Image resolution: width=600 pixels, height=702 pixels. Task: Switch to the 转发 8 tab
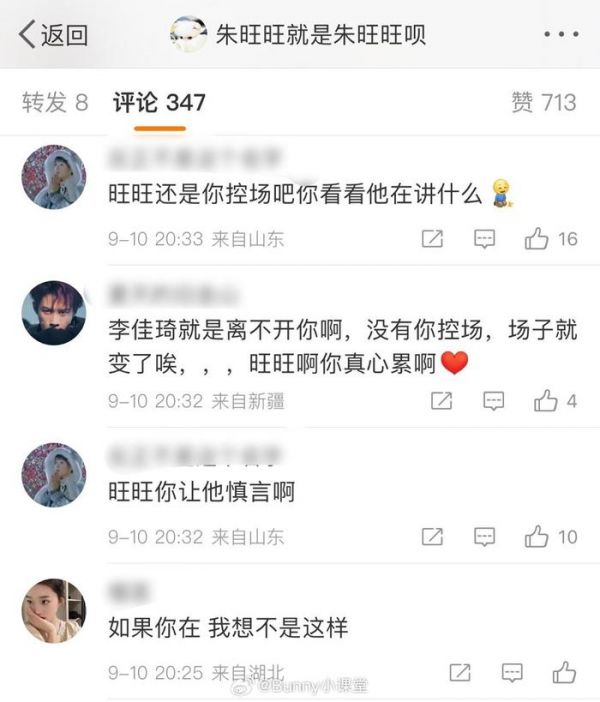click(x=55, y=102)
